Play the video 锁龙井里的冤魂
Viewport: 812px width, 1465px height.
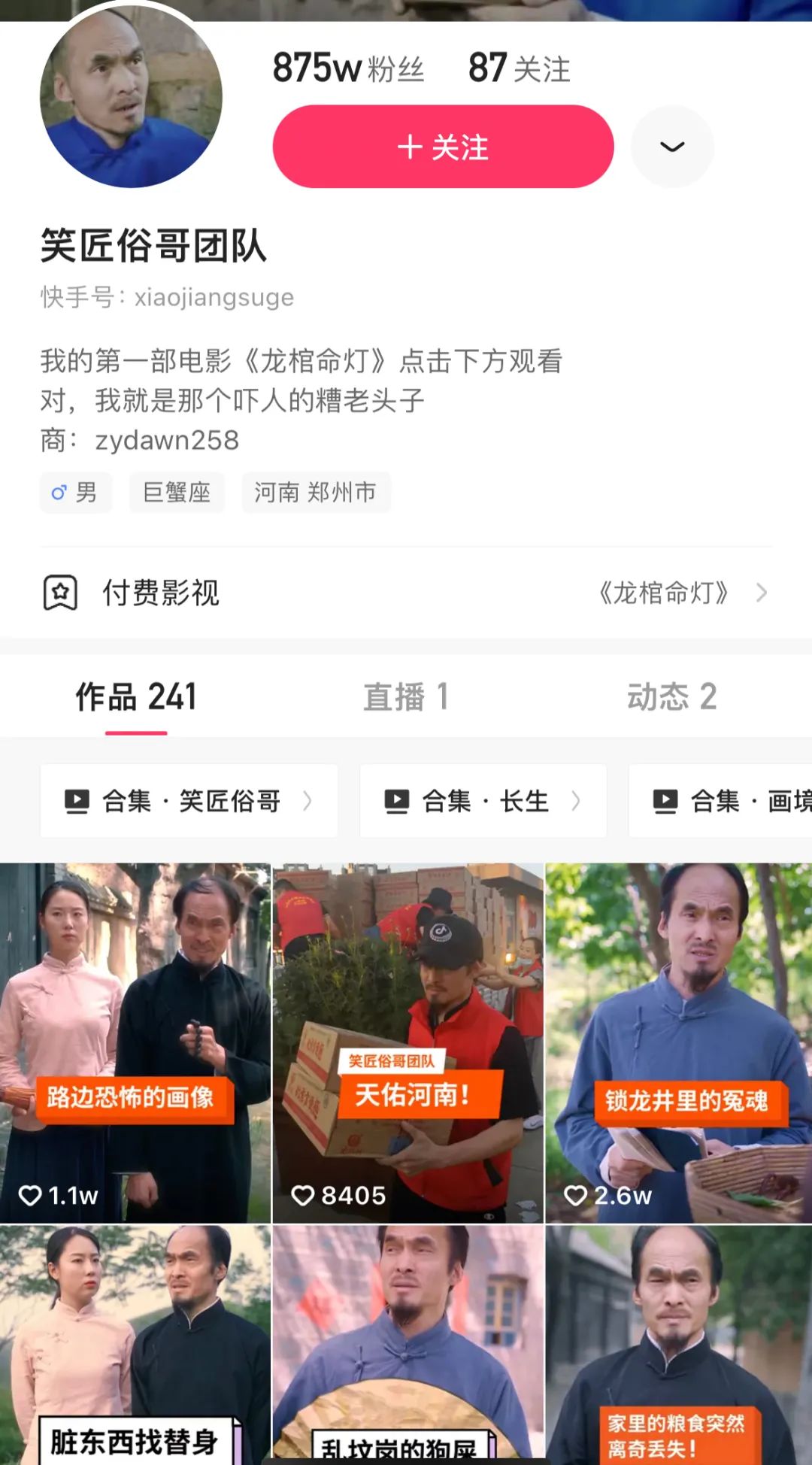coord(679,1042)
